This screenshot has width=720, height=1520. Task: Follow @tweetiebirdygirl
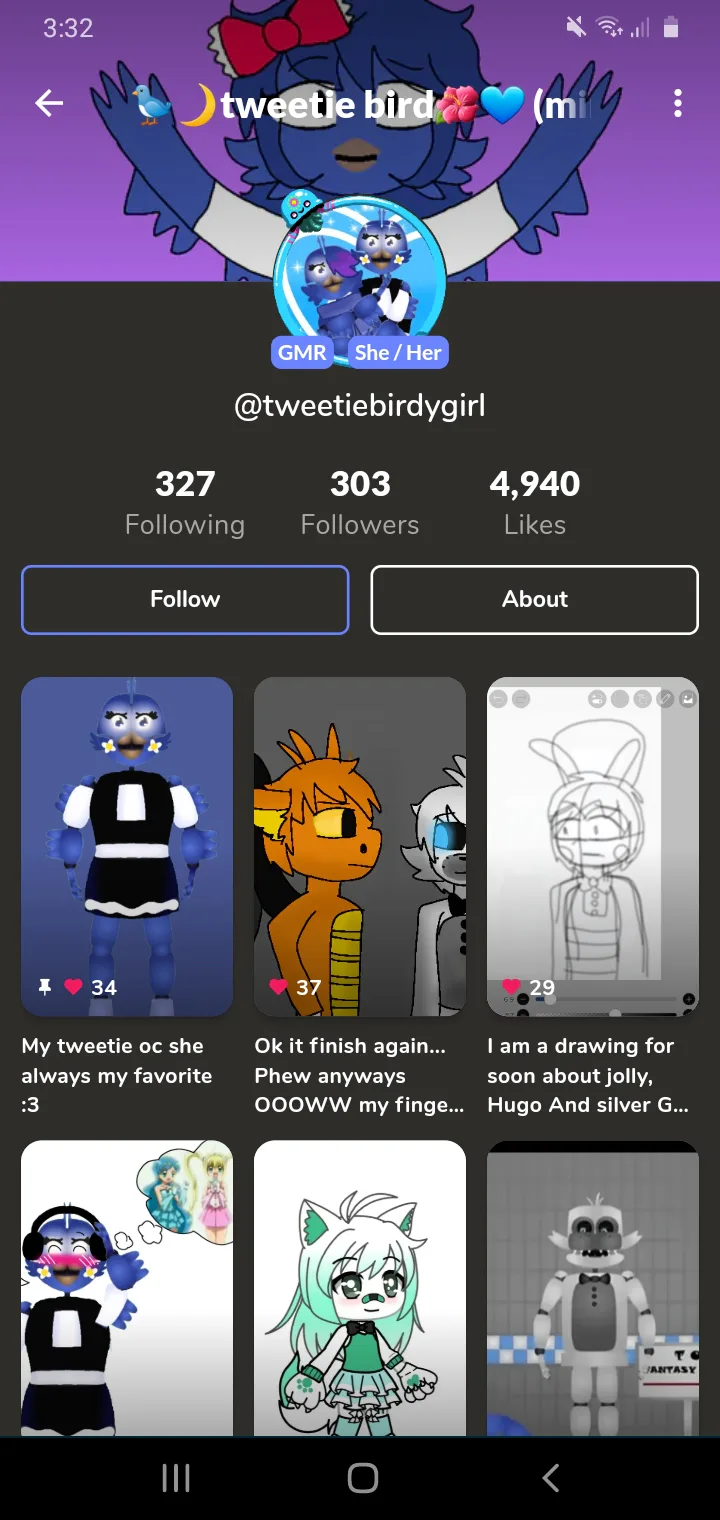click(x=185, y=599)
